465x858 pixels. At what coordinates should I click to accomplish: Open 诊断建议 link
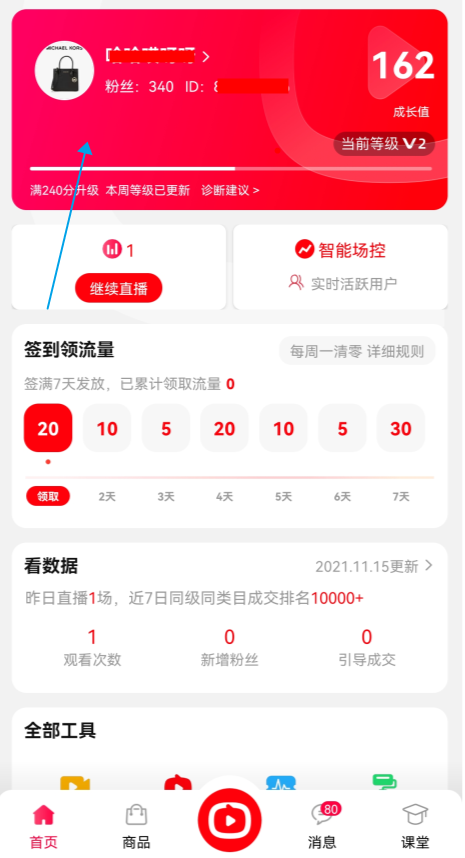[230, 190]
